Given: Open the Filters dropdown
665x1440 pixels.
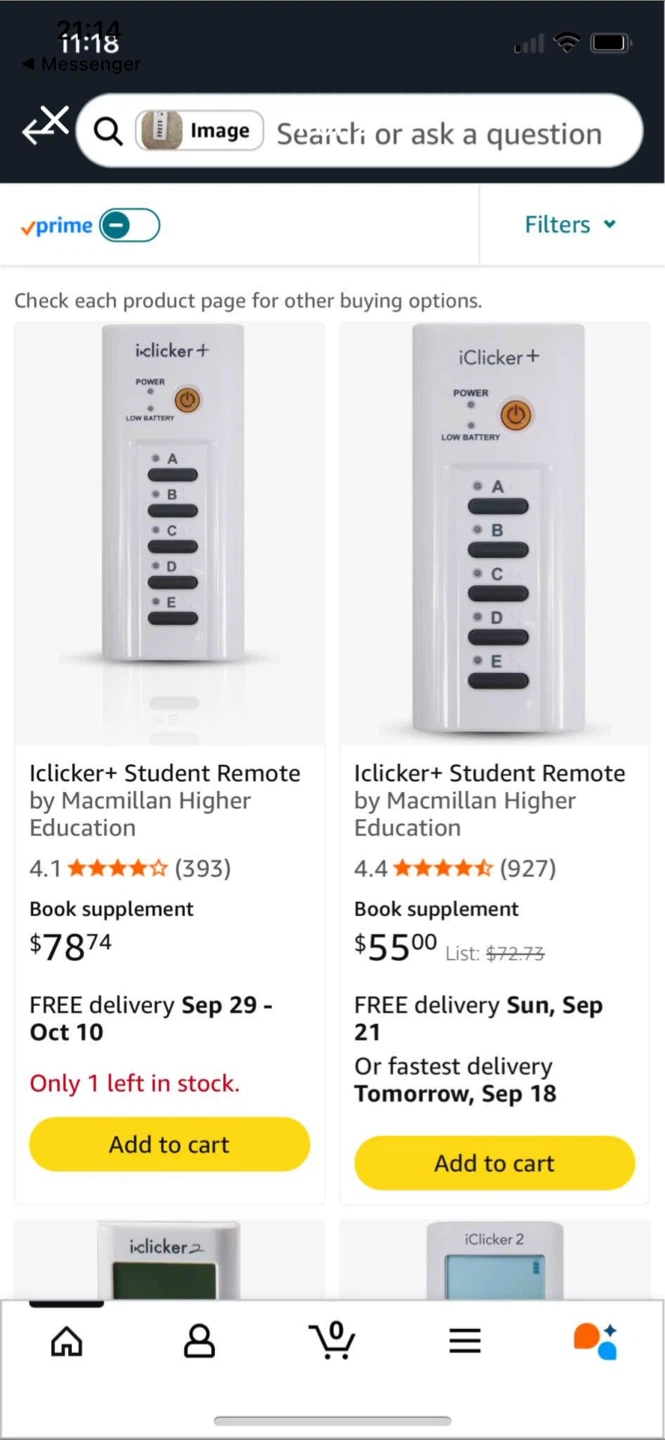Looking at the screenshot, I should coord(570,225).
